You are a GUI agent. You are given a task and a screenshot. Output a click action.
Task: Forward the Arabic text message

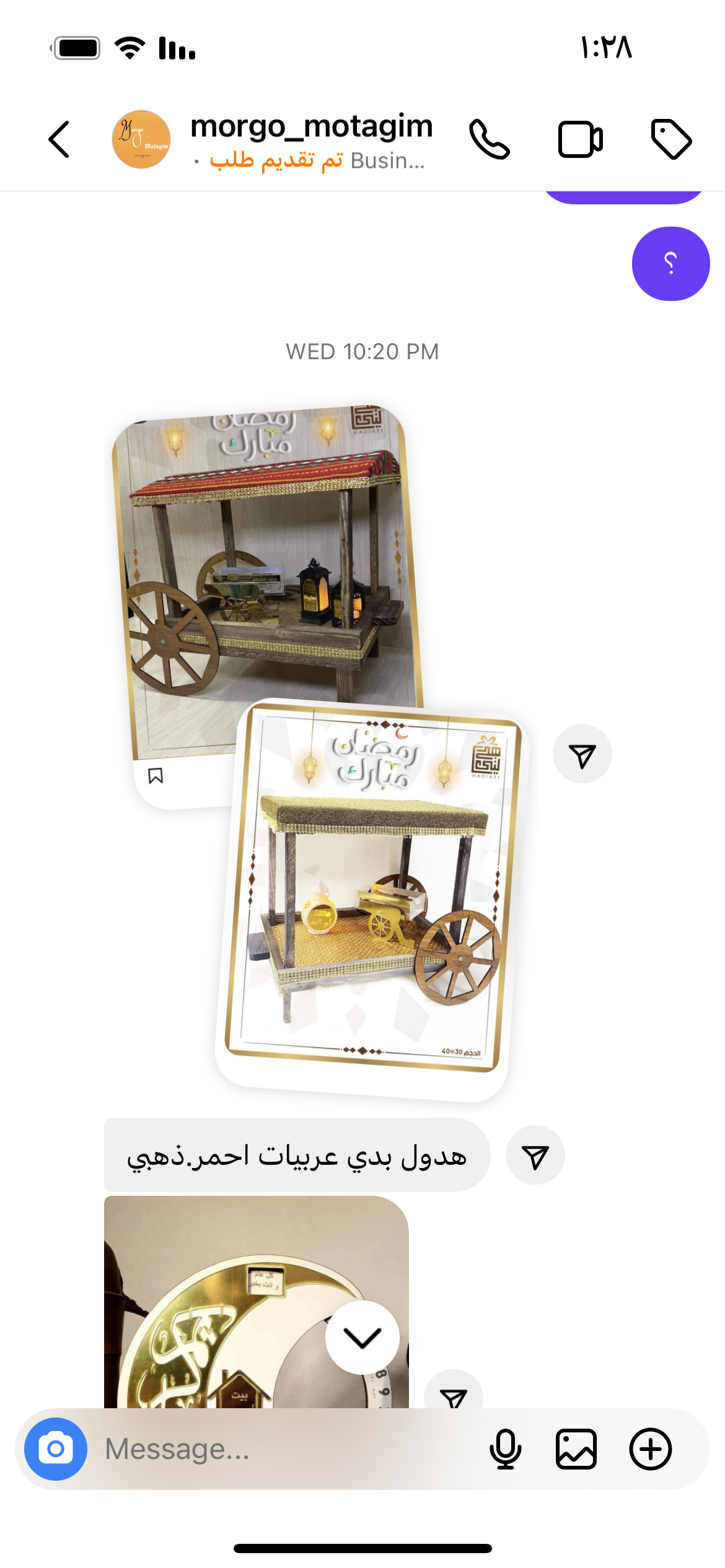pyautogui.click(x=535, y=1156)
